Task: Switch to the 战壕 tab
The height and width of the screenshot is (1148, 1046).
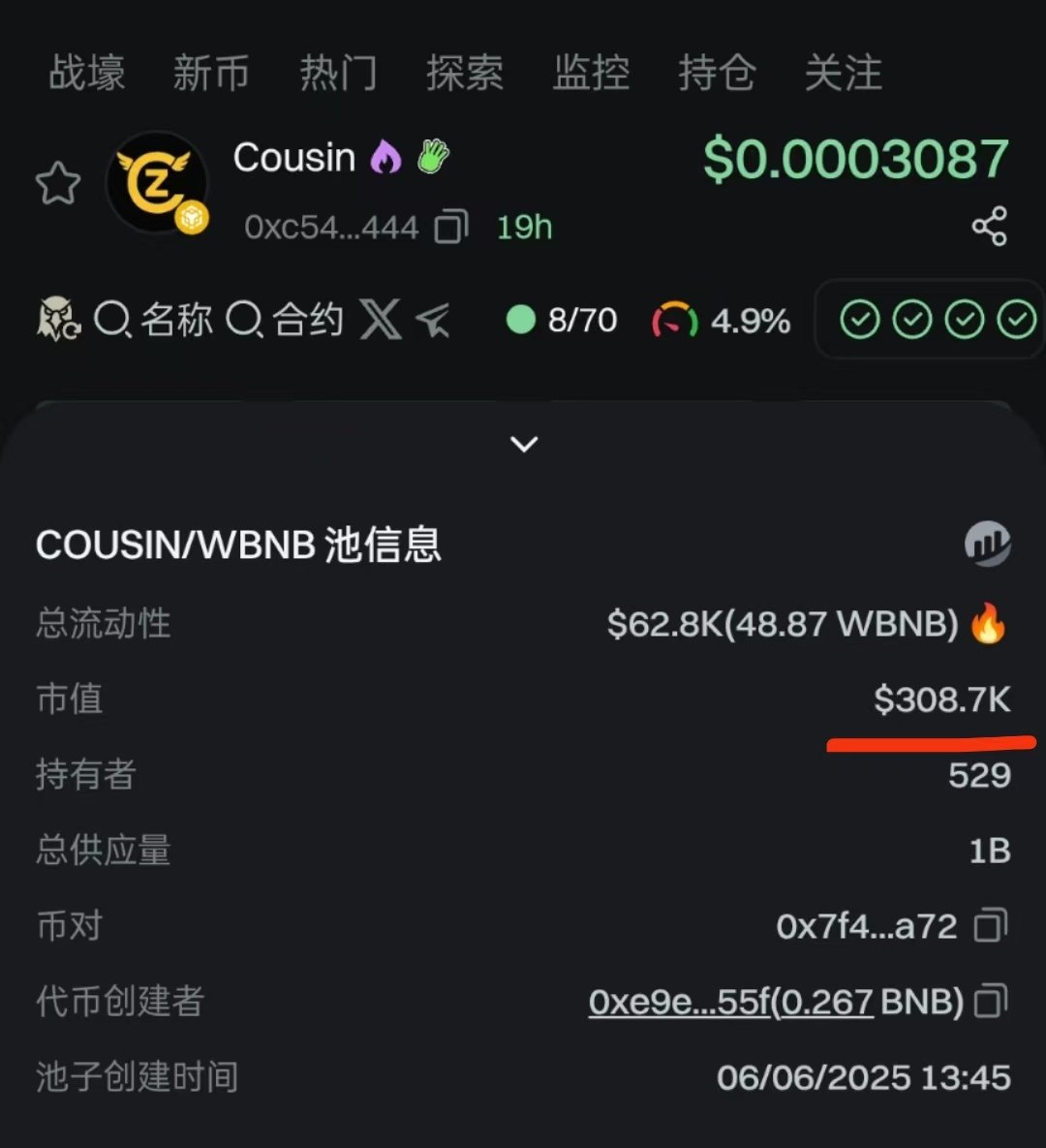Action: point(86,74)
